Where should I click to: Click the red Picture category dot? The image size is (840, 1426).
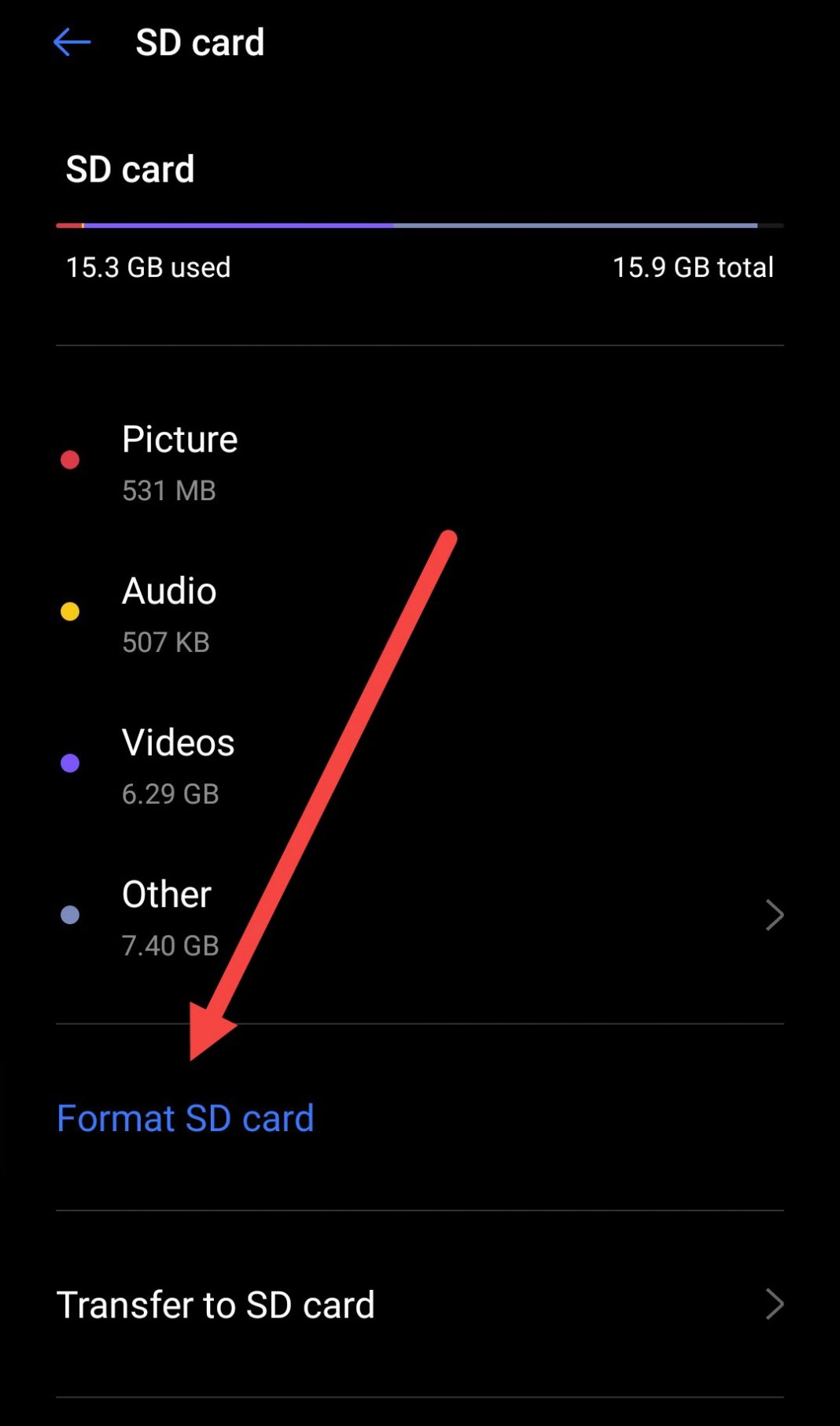71,460
